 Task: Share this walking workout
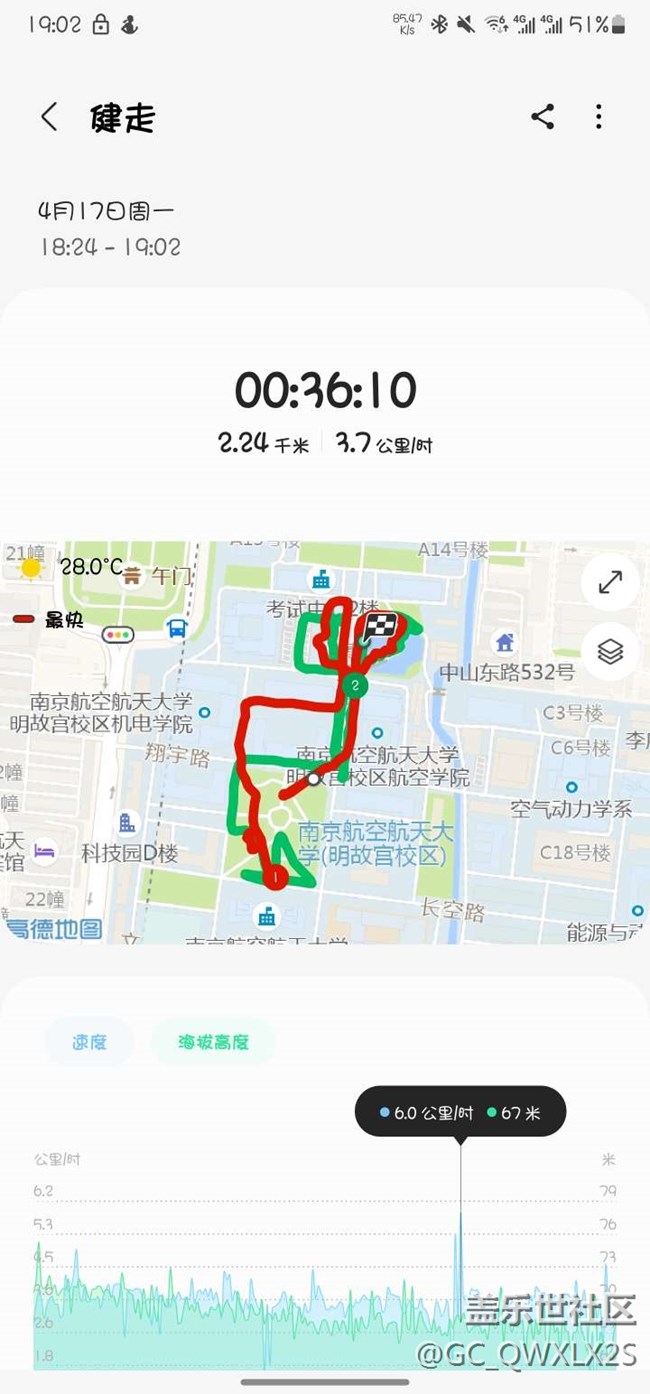[542, 117]
